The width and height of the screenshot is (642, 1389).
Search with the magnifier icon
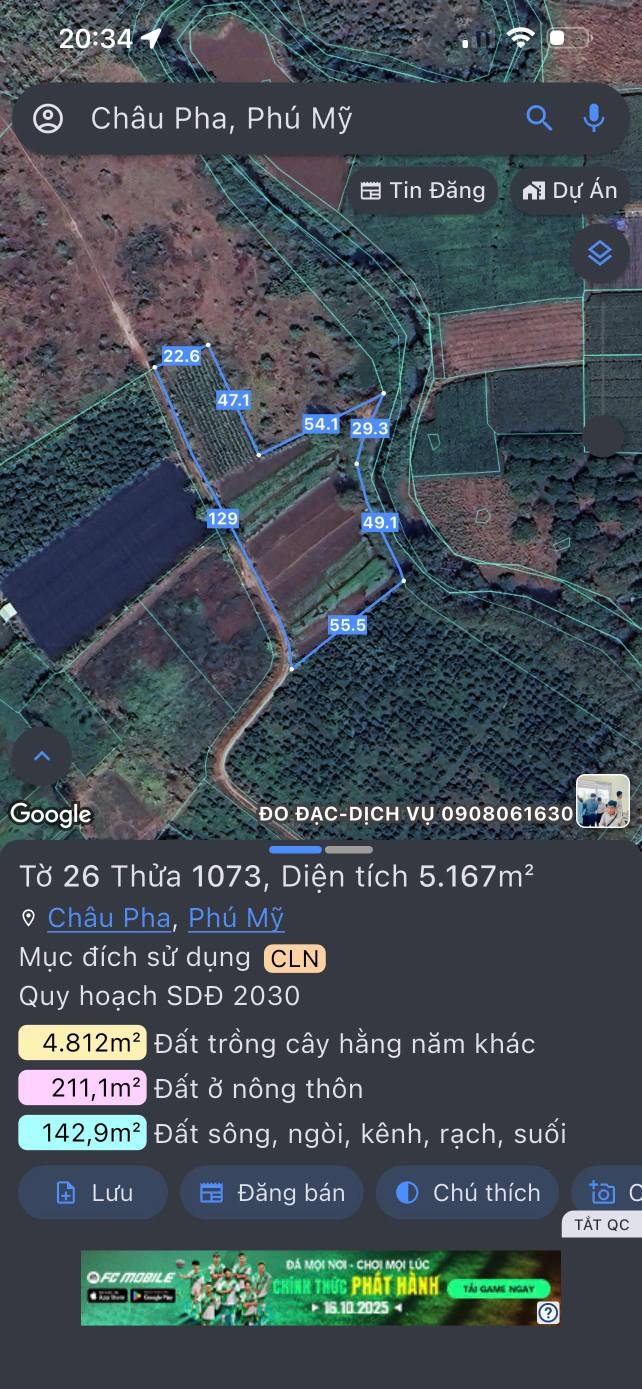[539, 119]
